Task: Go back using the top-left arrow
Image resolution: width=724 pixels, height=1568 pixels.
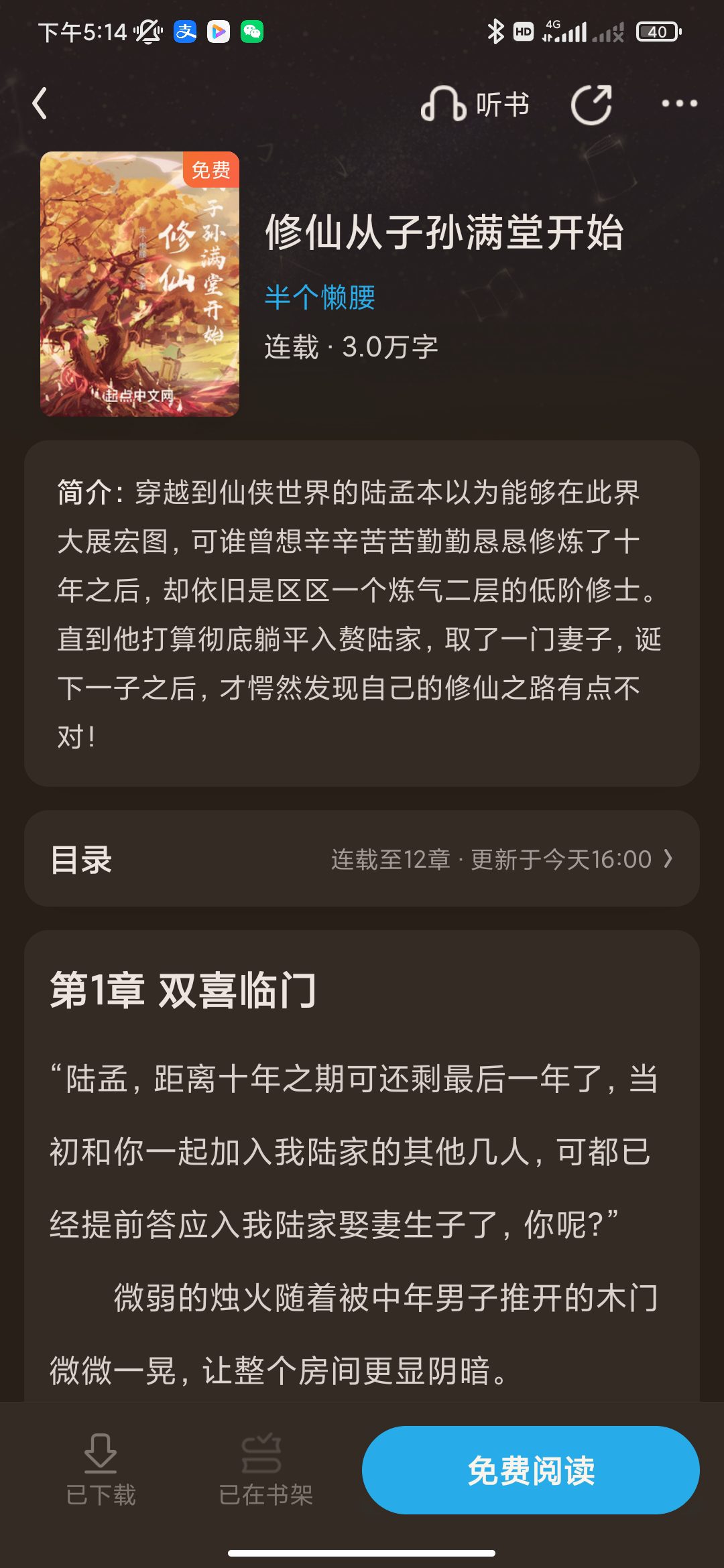Action: tap(40, 103)
